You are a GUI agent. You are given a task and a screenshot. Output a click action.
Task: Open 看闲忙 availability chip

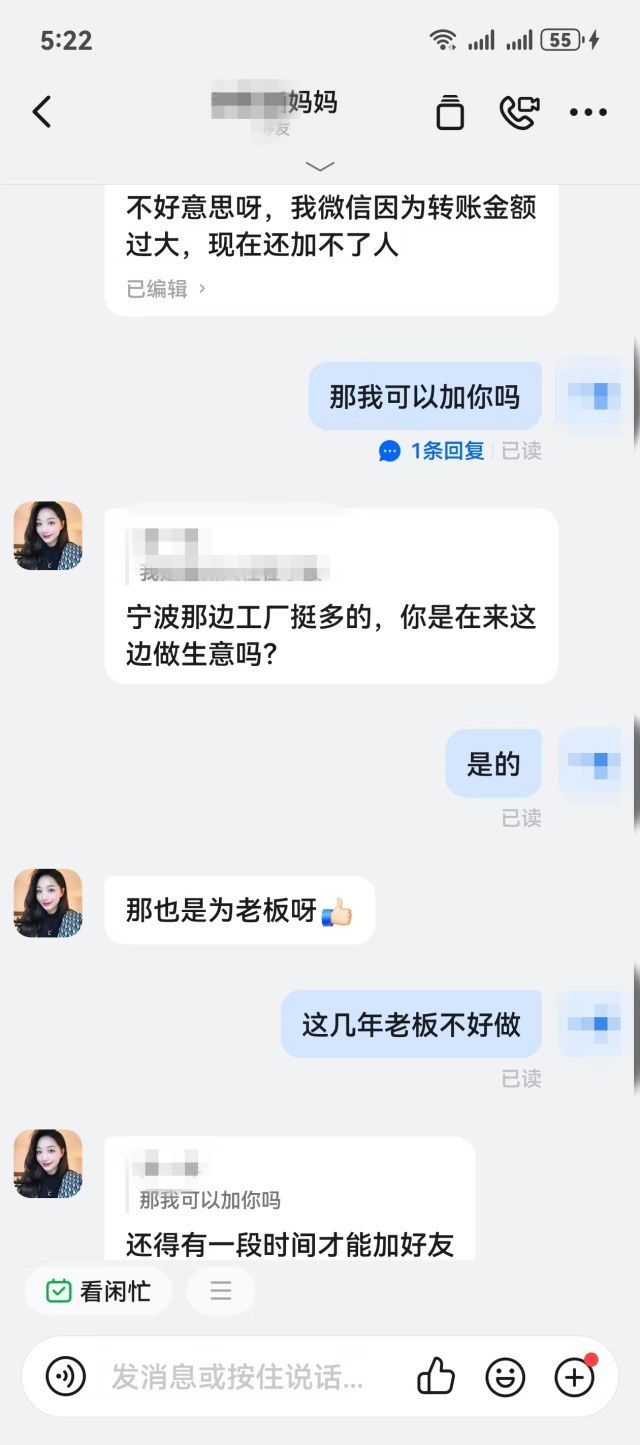coord(98,1291)
